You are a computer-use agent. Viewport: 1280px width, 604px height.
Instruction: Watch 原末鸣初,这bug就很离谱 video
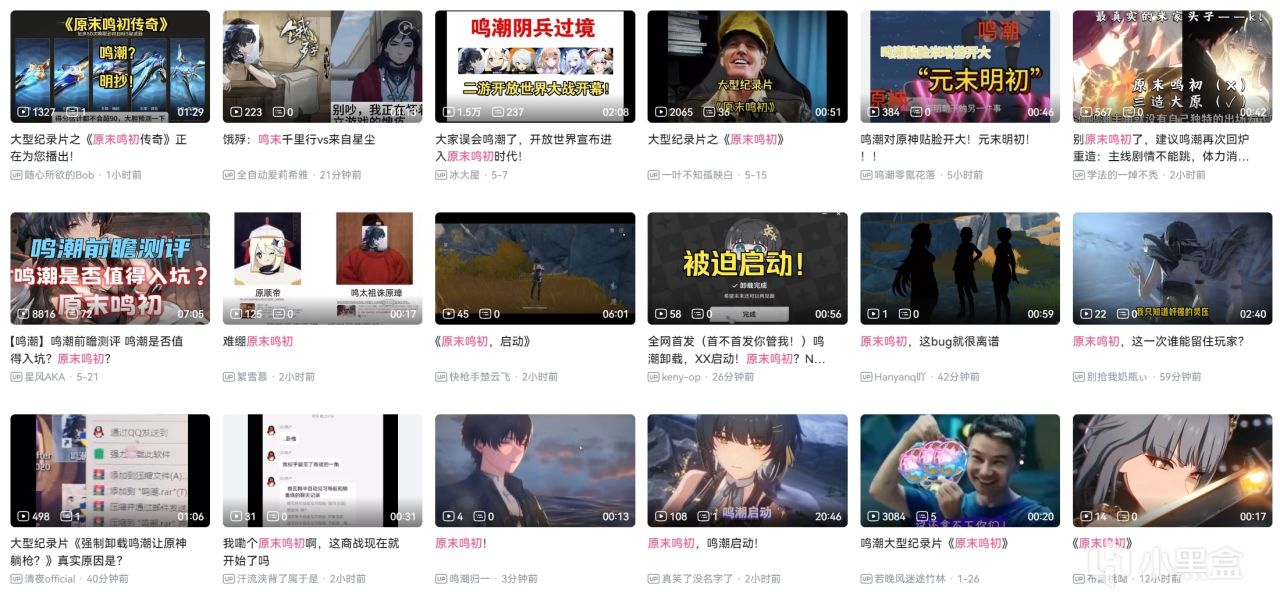tap(960, 268)
